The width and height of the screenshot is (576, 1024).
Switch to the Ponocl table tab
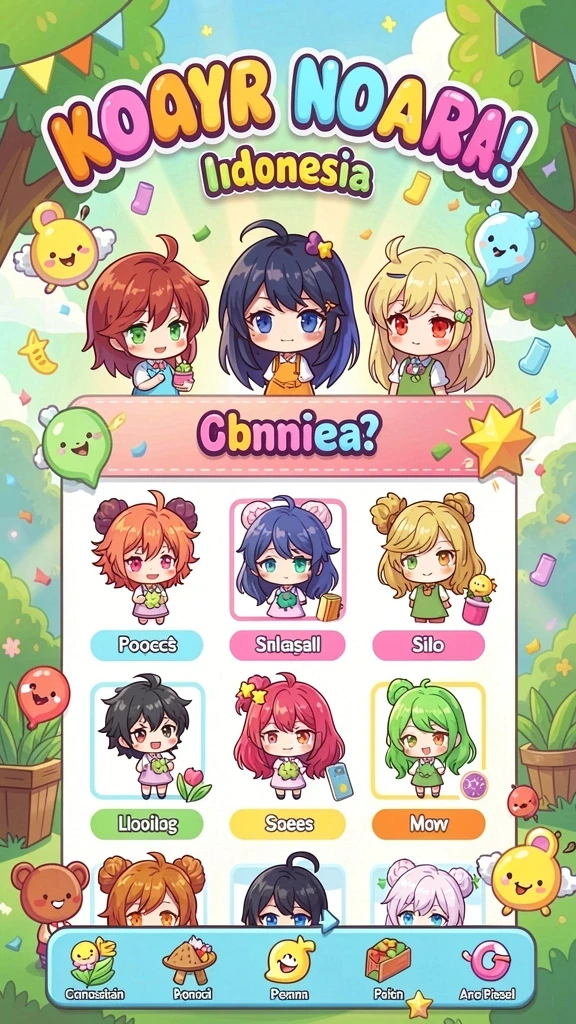[191, 969]
